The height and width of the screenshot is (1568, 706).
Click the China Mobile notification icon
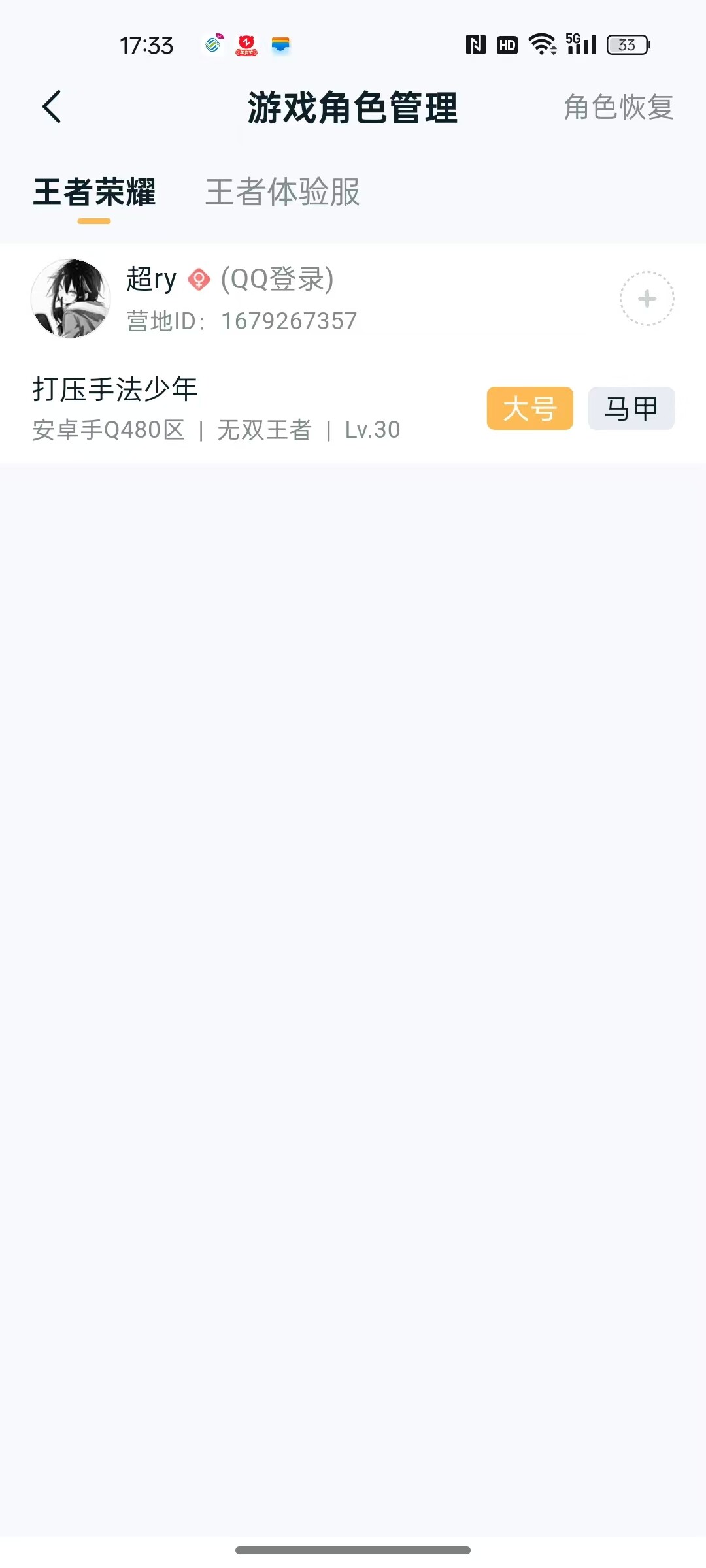[x=214, y=46]
